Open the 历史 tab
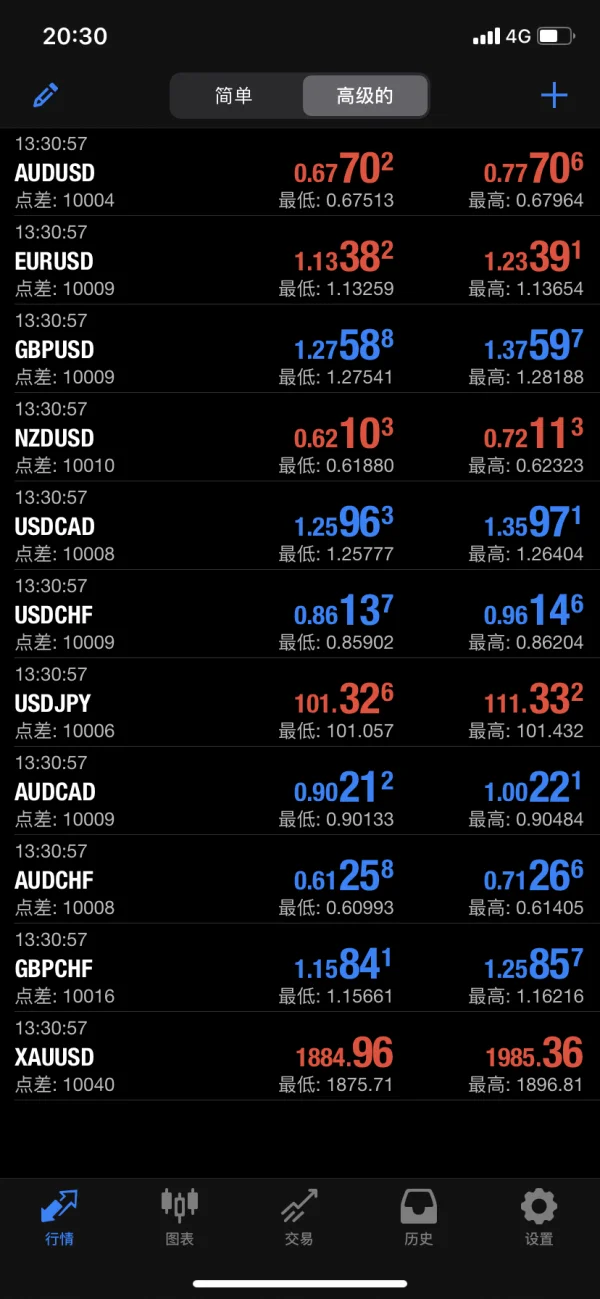 point(419,1217)
